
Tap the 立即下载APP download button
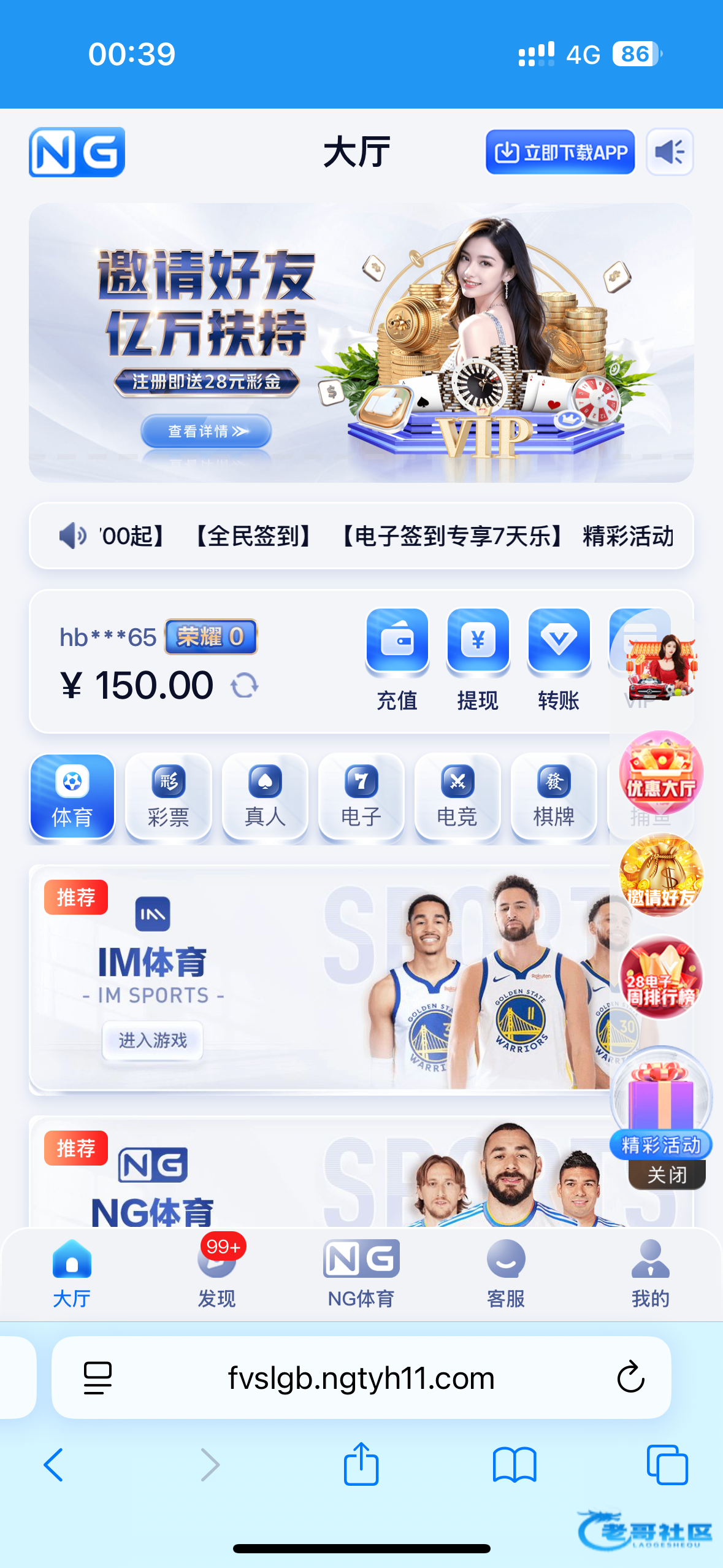click(559, 152)
